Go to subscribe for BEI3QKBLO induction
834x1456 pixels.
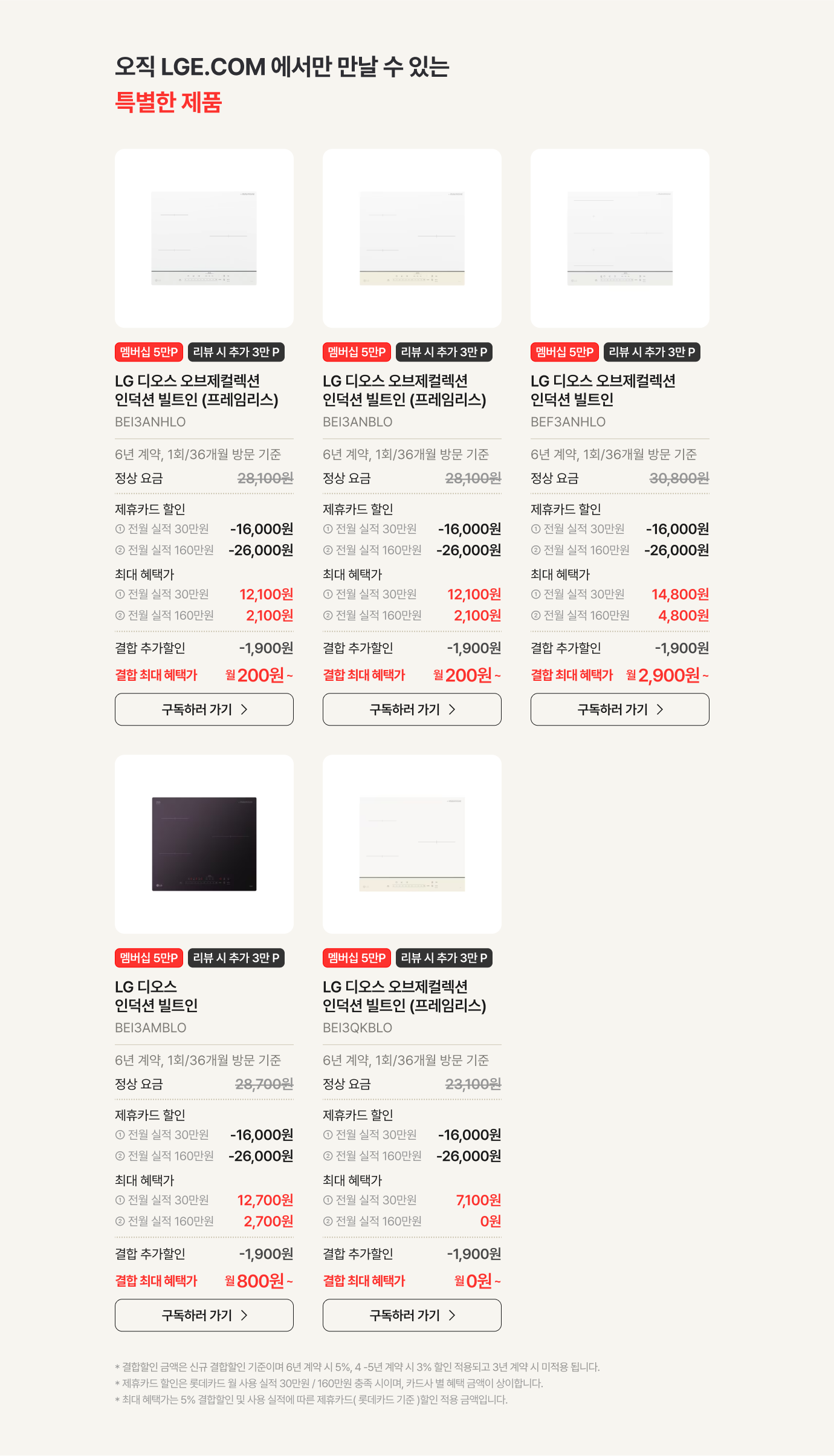[x=412, y=1315]
